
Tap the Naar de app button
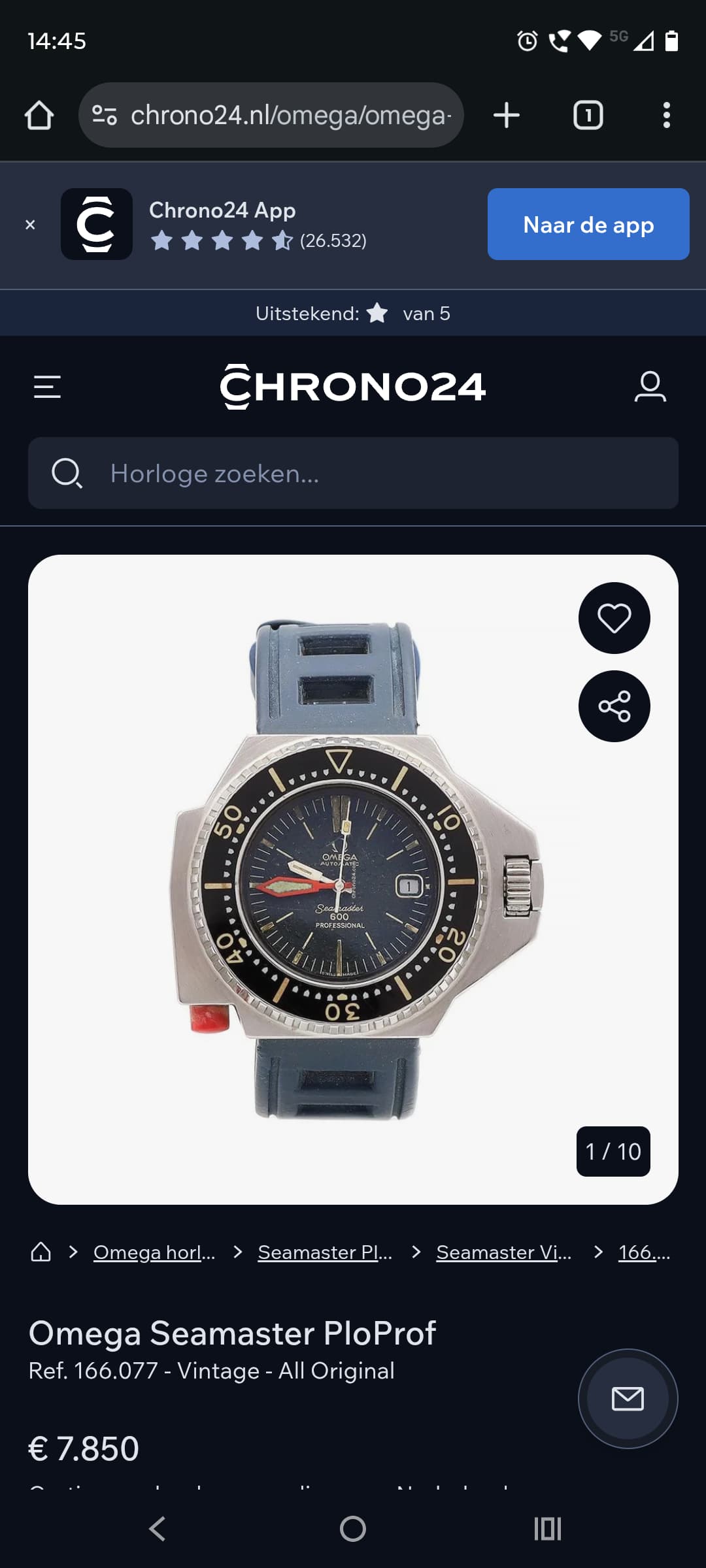point(588,224)
